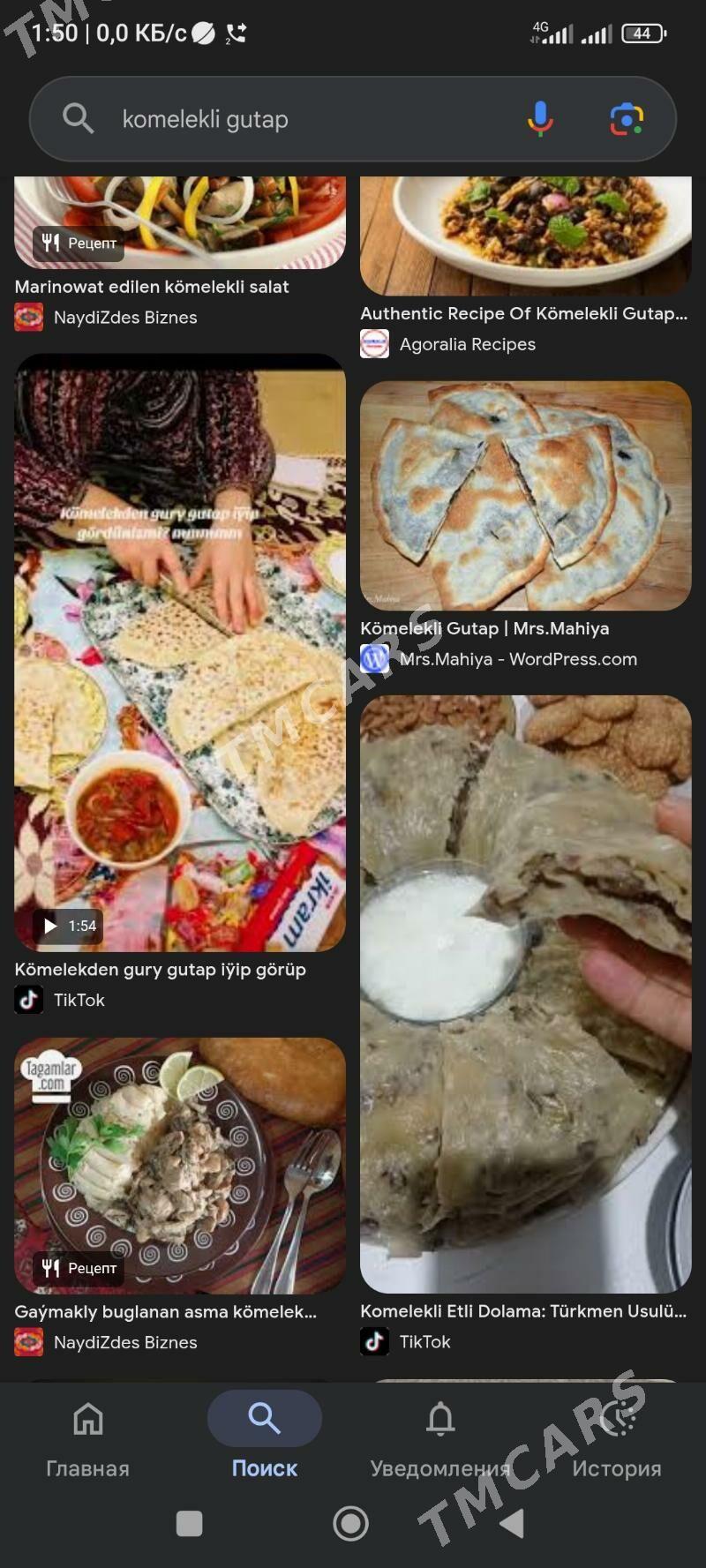Open the Уведомления tab
Image resolution: width=706 pixels, height=1568 pixels.
pos(440,1438)
